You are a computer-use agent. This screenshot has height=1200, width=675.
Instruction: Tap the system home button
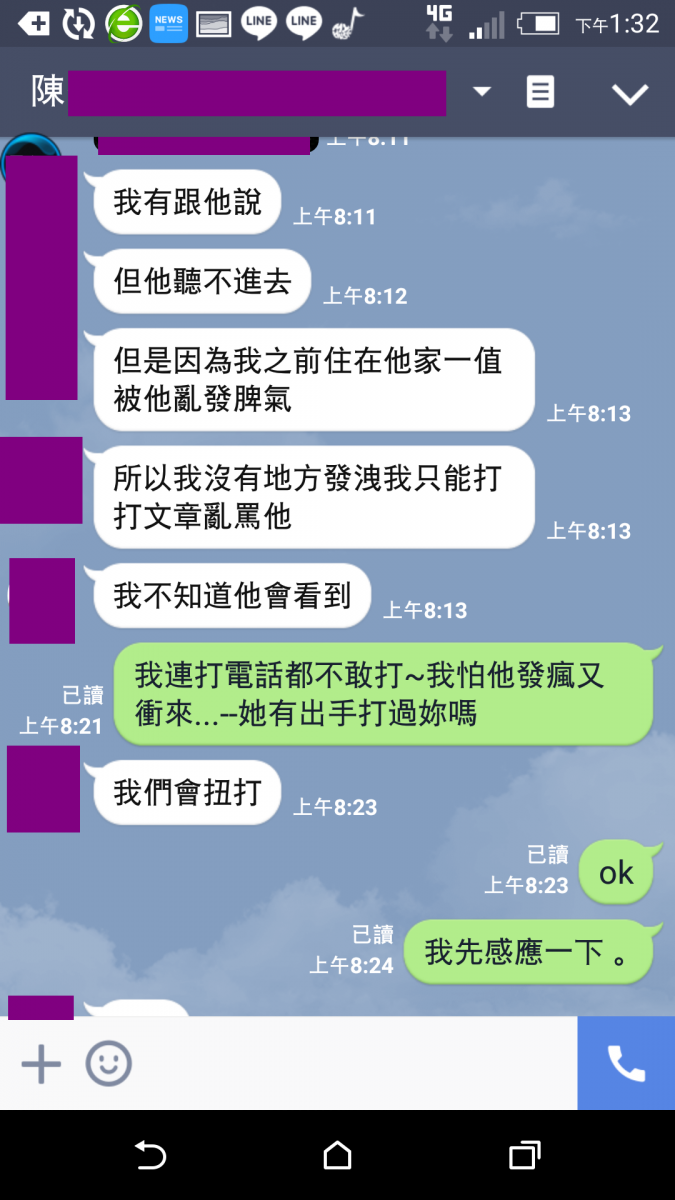point(338,1156)
